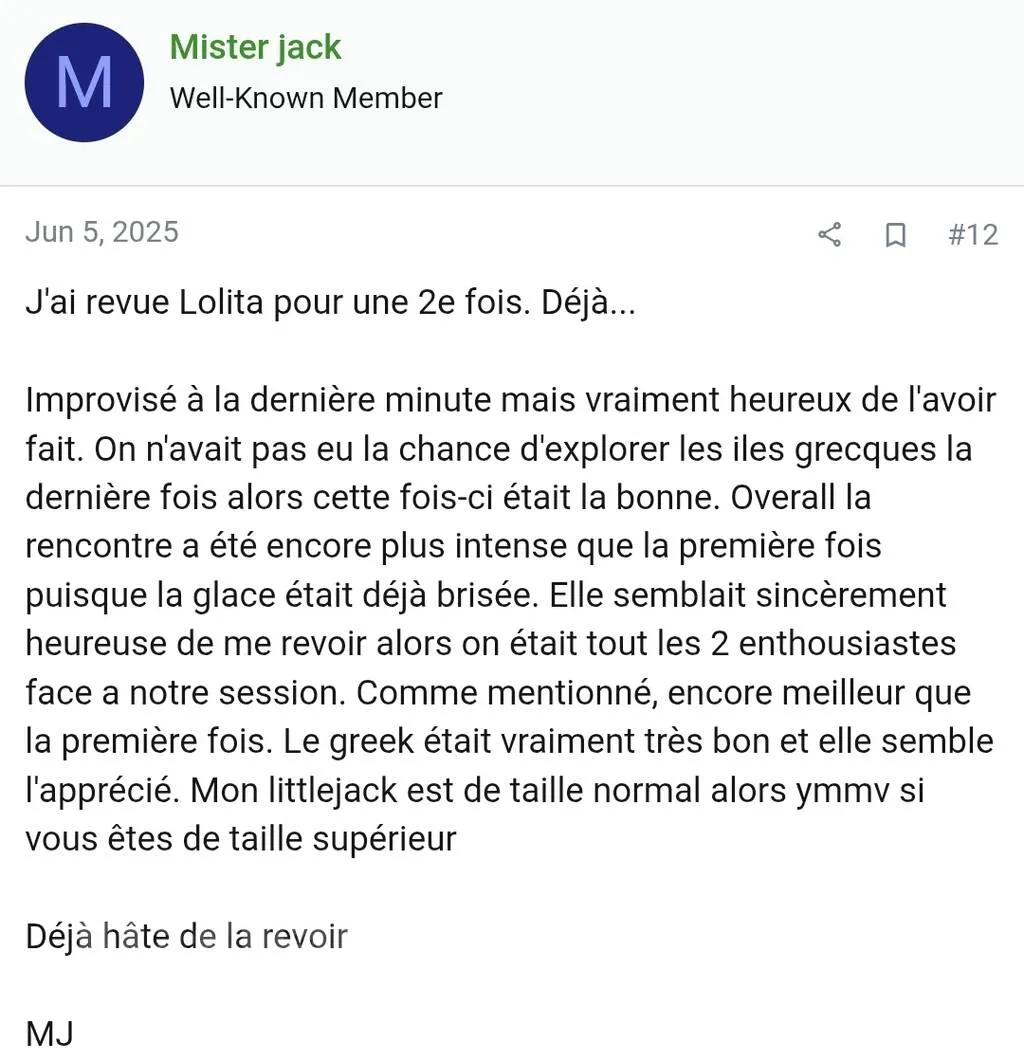The height and width of the screenshot is (1061, 1024).
Task: Share this forum post
Action: coord(829,235)
